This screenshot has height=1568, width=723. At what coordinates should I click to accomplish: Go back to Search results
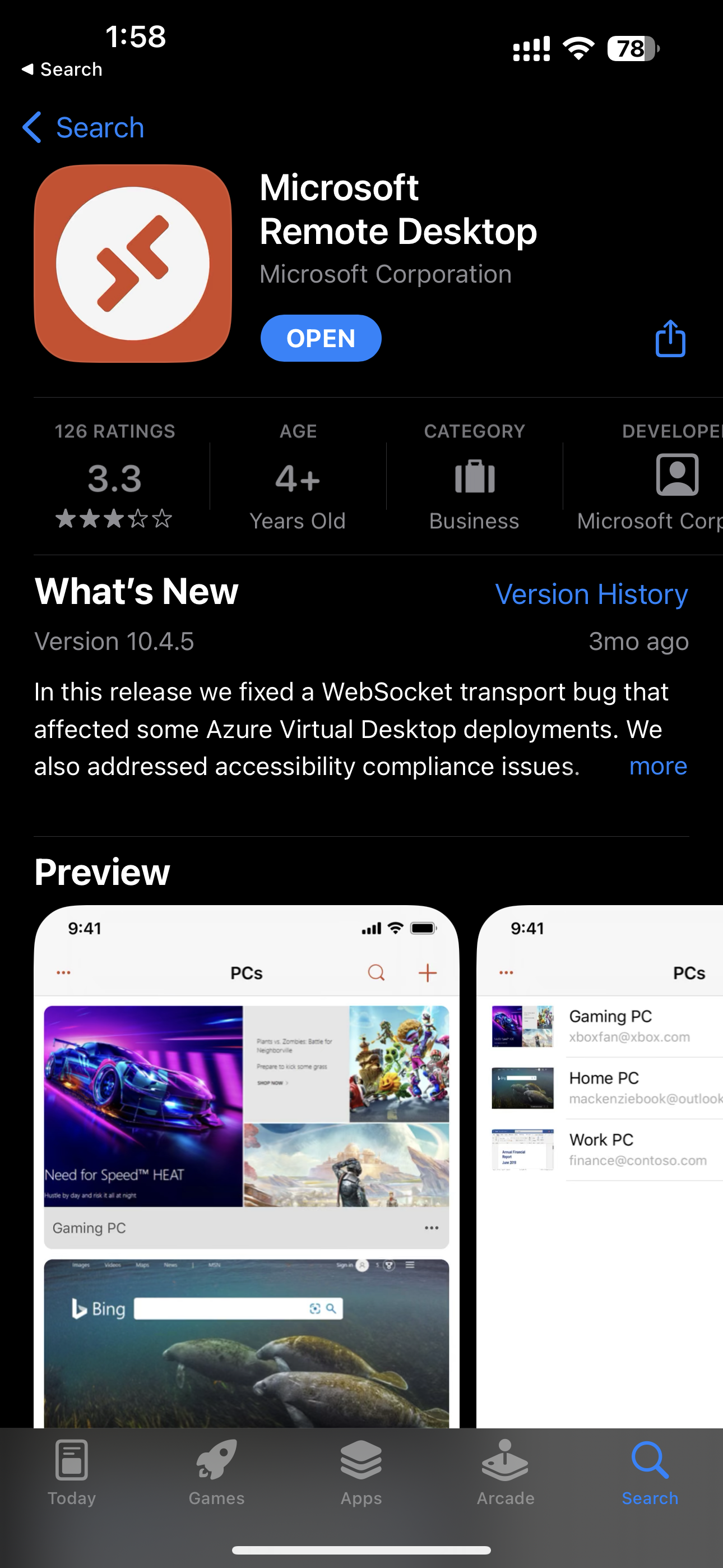[84, 128]
